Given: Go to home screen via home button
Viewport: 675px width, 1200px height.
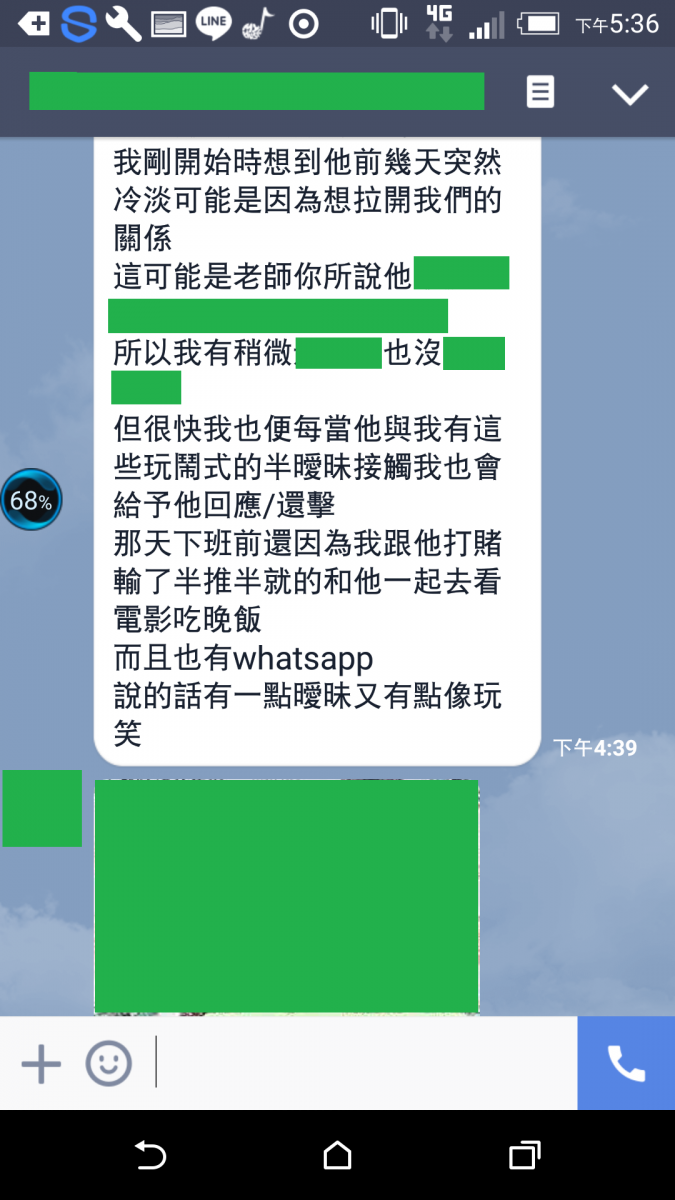Looking at the screenshot, I should point(338,1156).
